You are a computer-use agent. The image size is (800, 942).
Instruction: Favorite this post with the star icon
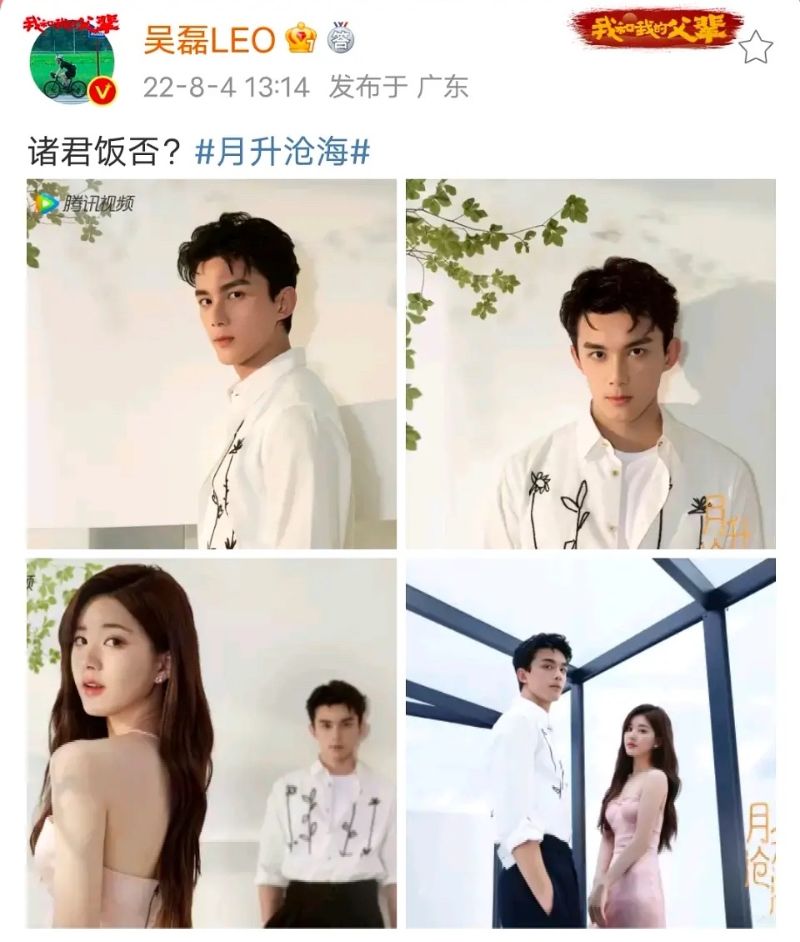pyautogui.click(x=756, y=46)
